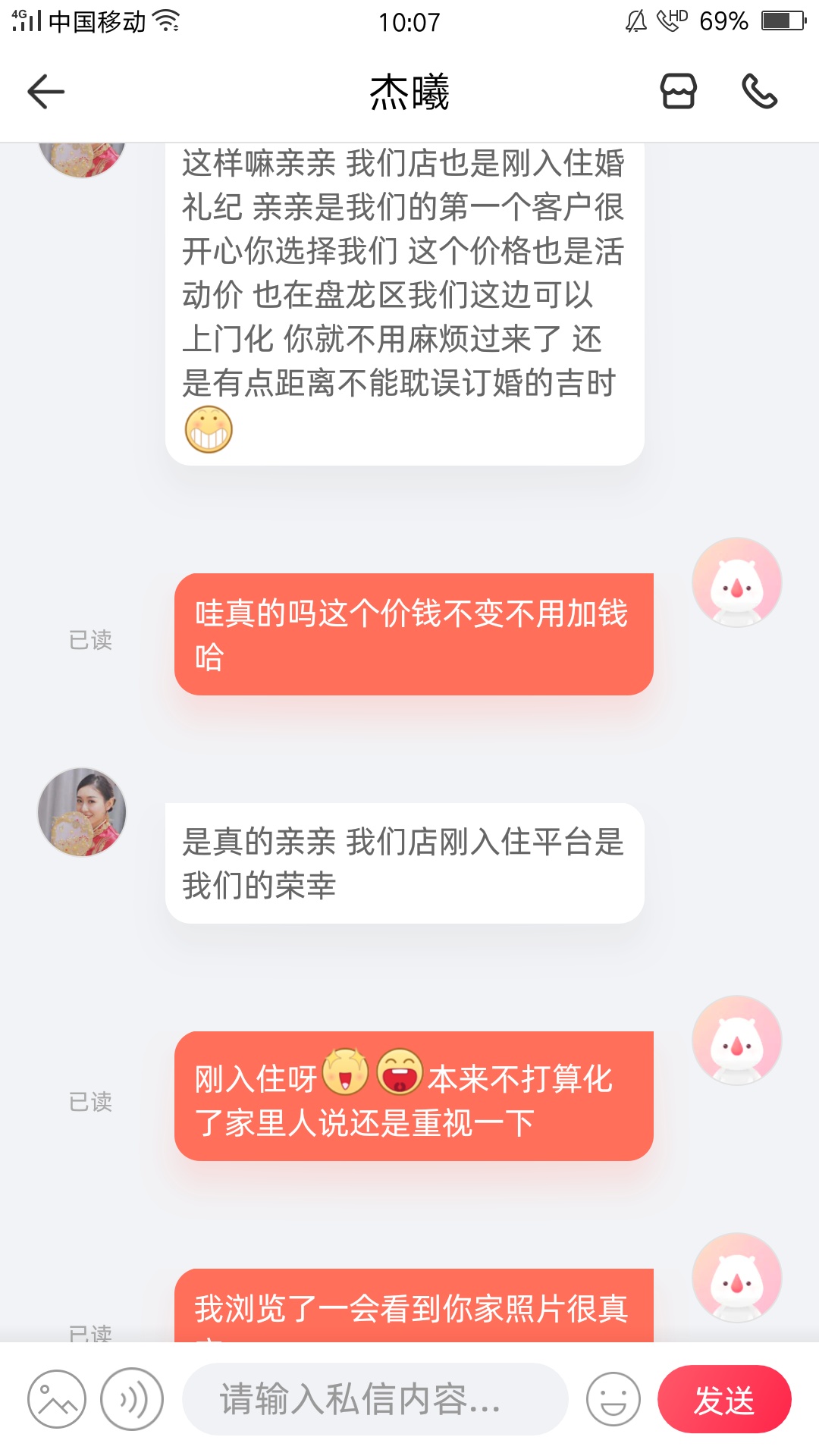The image size is (819, 1456).
Task: Call 杰曦 with the phone icon
Action: (759, 92)
